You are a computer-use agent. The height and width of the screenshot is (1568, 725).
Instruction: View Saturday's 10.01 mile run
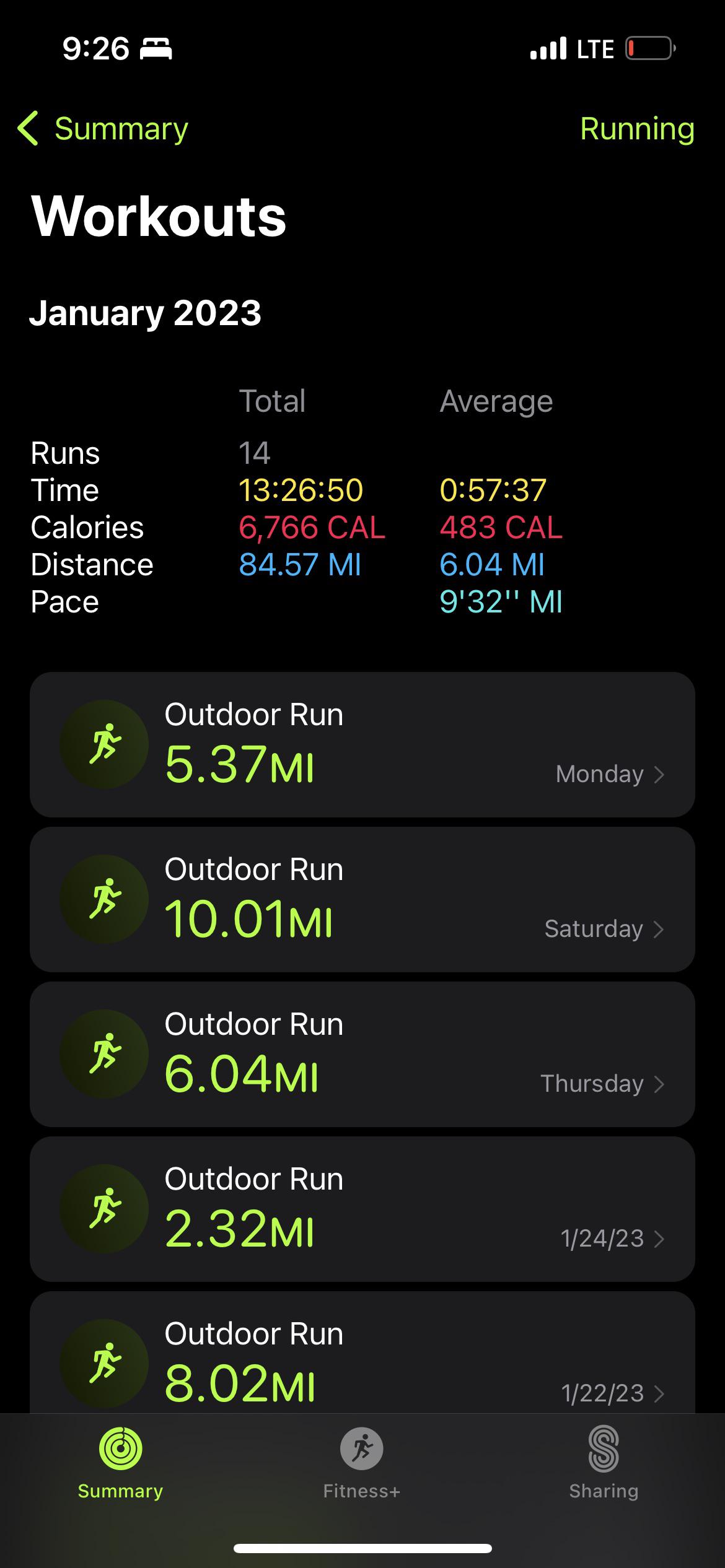point(362,899)
